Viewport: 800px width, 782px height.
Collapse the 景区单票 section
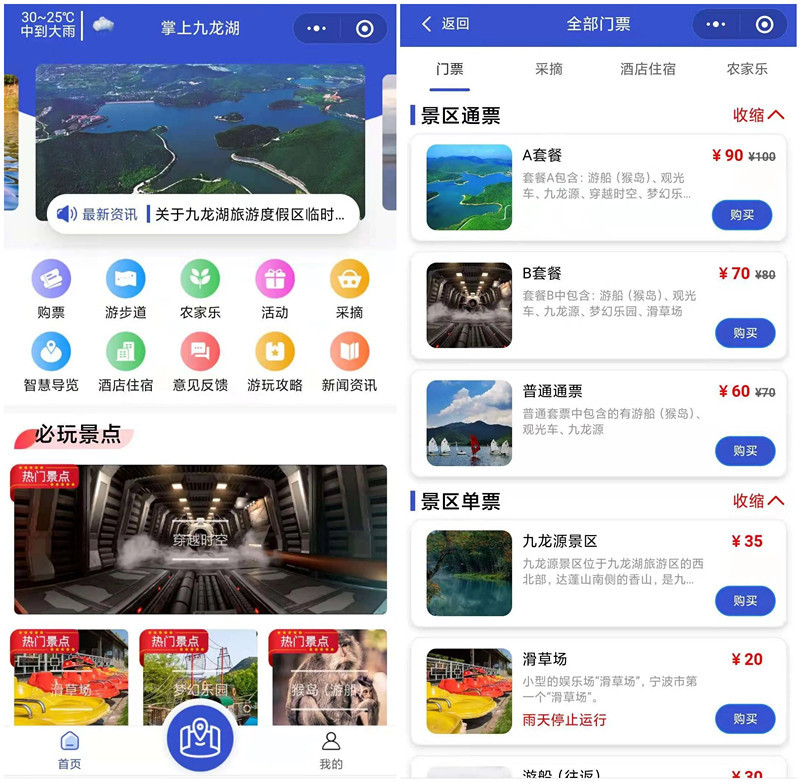pyautogui.click(x=758, y=501)
